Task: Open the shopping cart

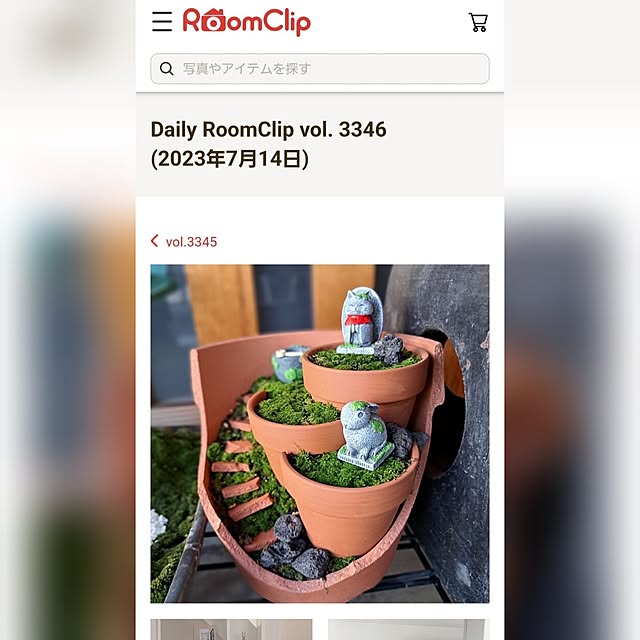Action: (x=478, y=22)
